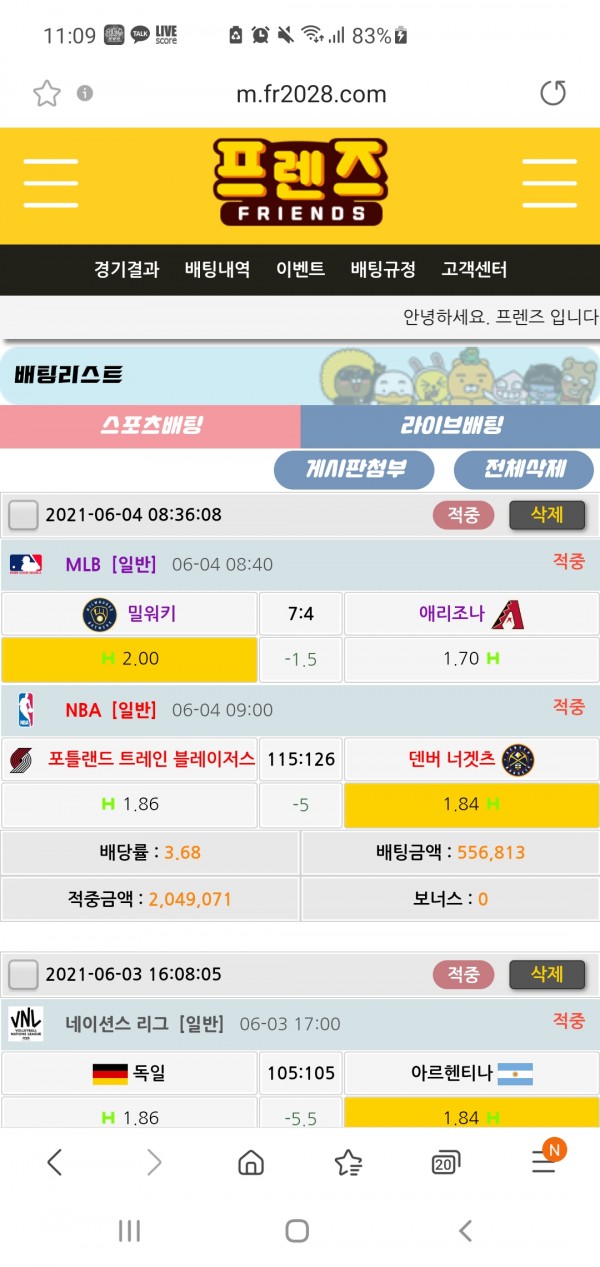Check the box for 2021-06-04 08:36:08 bet
Screen dimensions: 600x1267
point(23,515)
